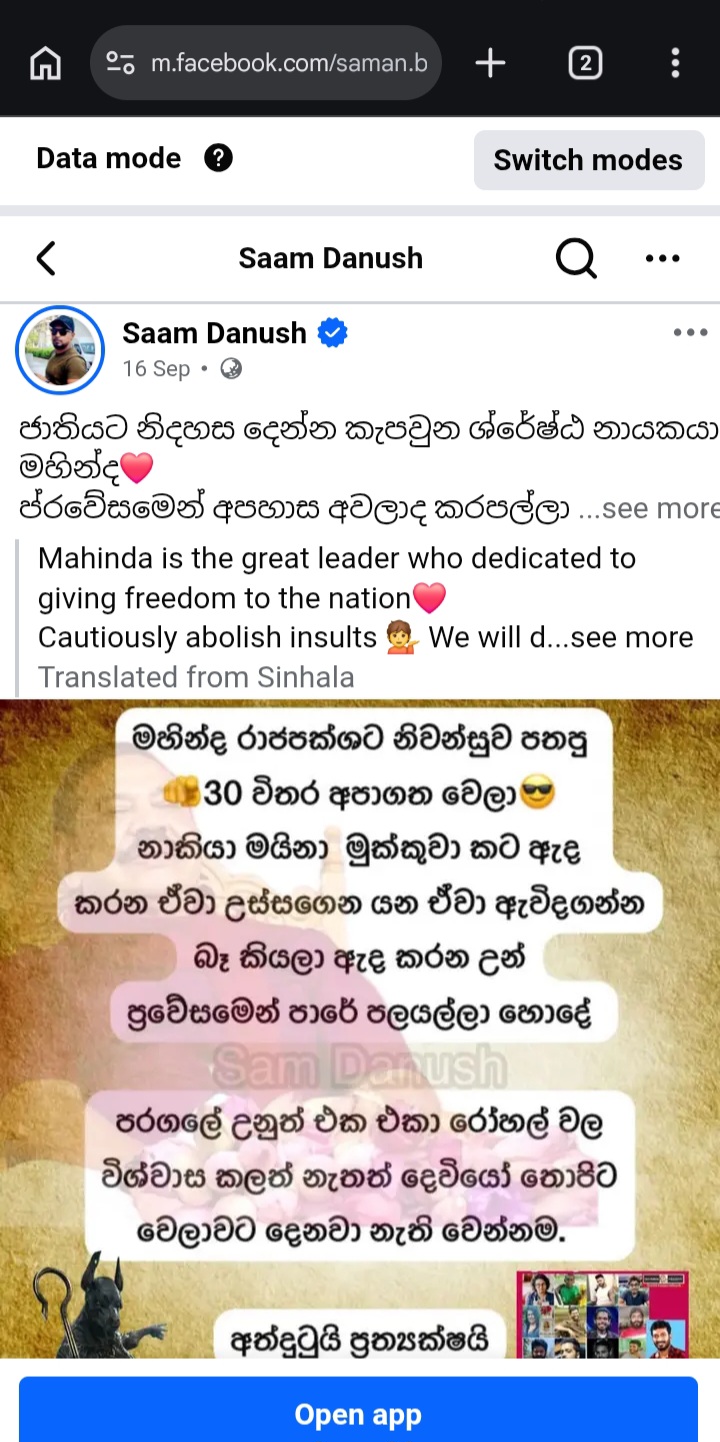This screenshot has height=1442, width=720.
Task: Expand the Sinhala post text with see more
Action: pyautogui.click(x=650, y=508)
